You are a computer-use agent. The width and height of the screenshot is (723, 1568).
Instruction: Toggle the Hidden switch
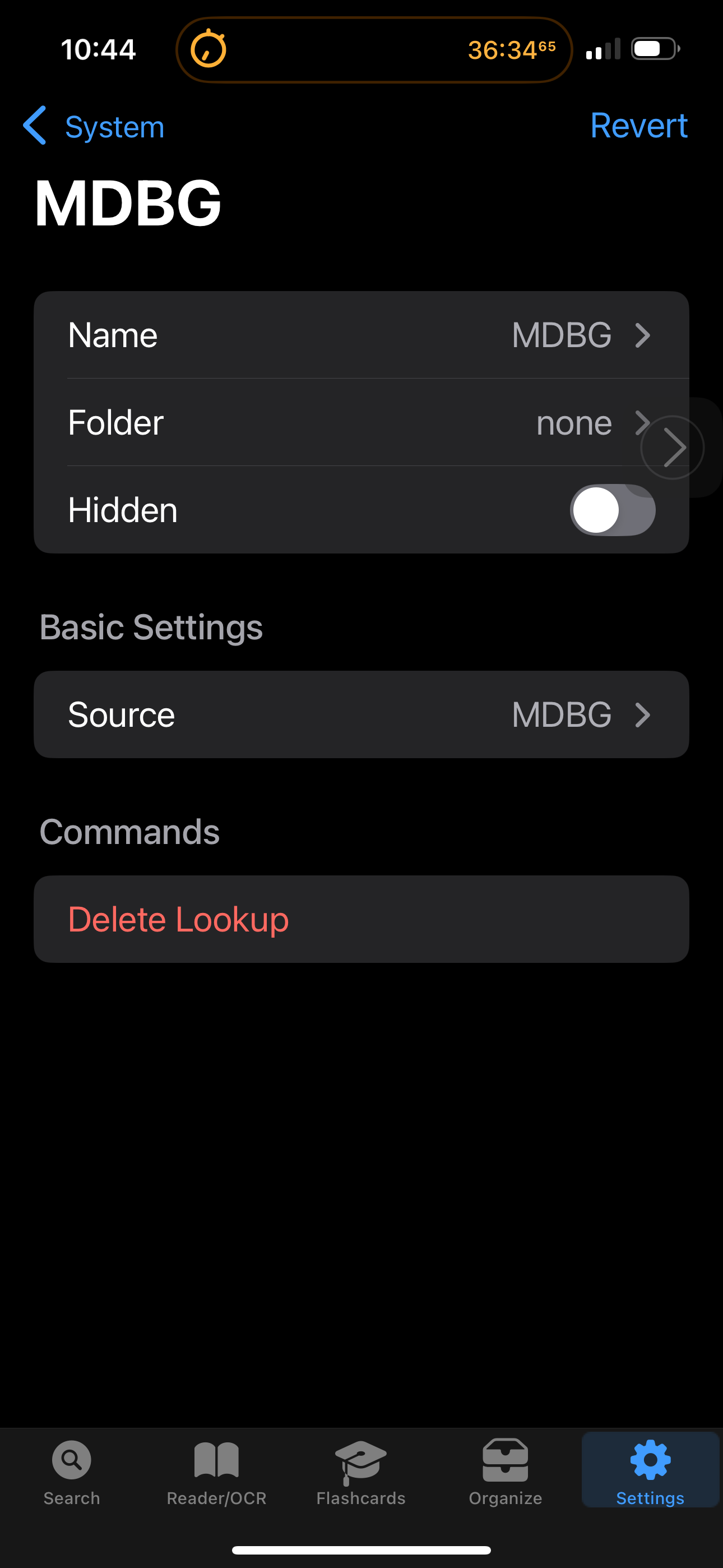click(x=612, y=510)
